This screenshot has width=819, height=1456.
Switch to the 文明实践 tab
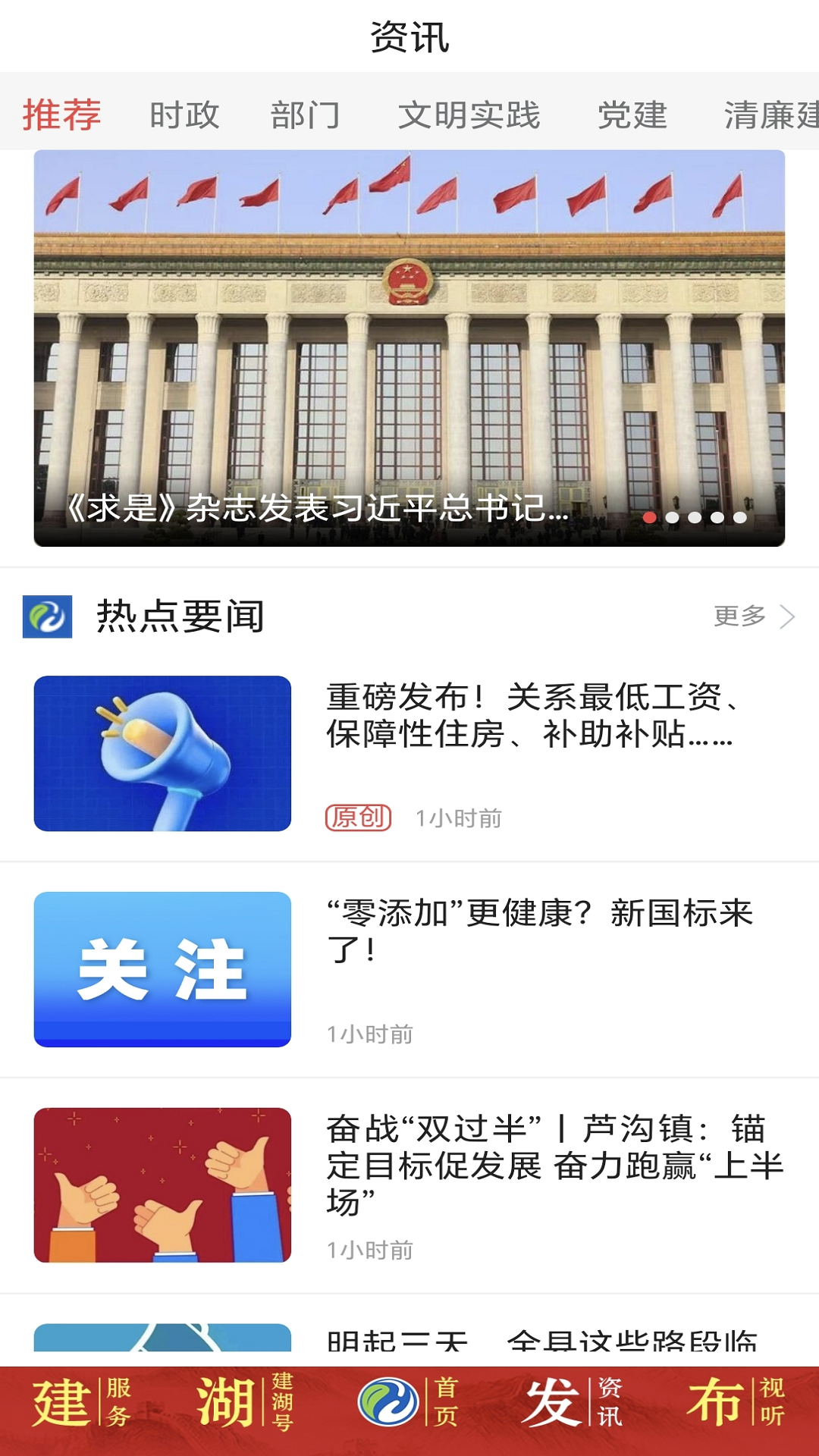[x=472, y=115]
